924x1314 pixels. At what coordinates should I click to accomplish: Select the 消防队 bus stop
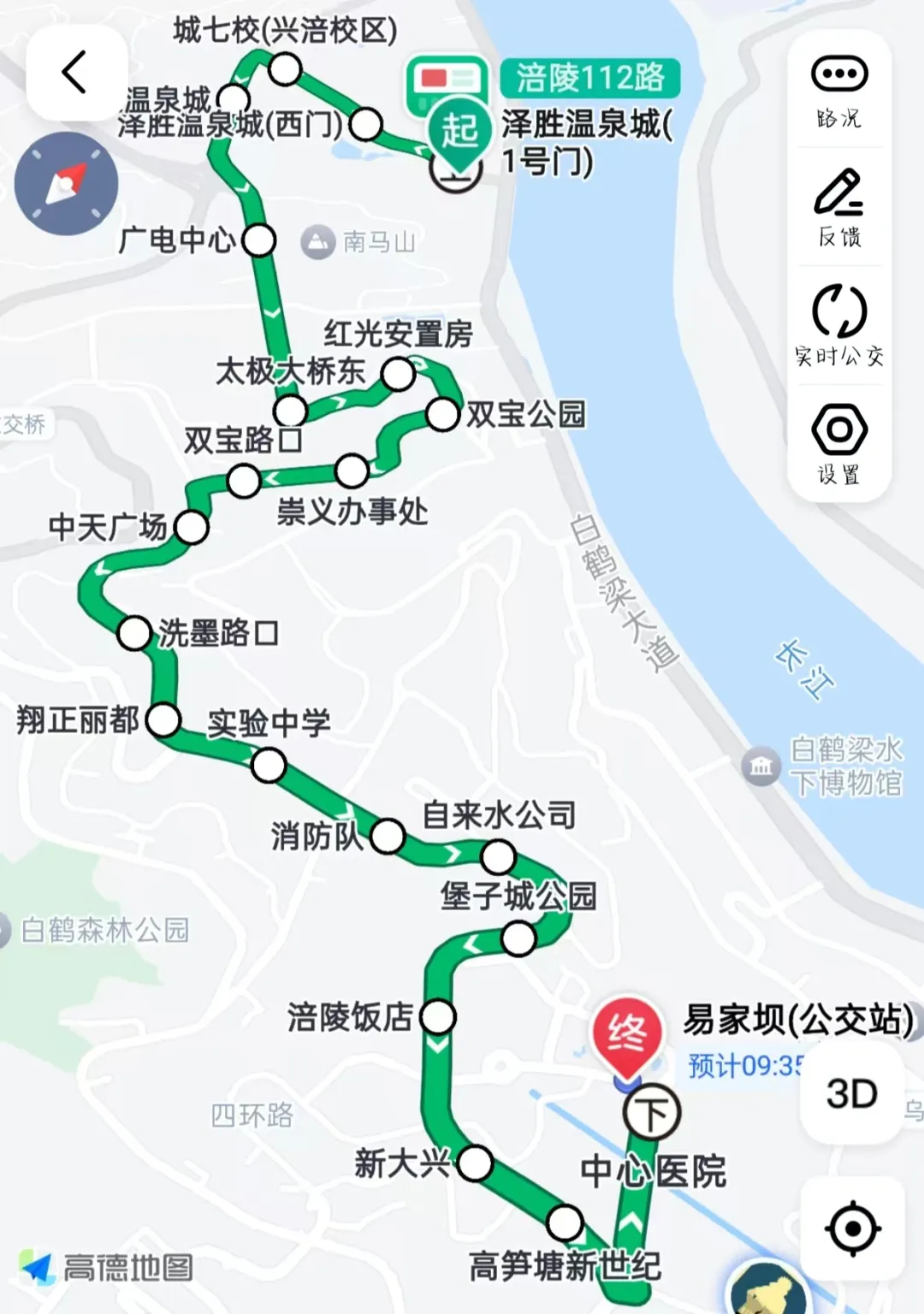tap(388, 836)
